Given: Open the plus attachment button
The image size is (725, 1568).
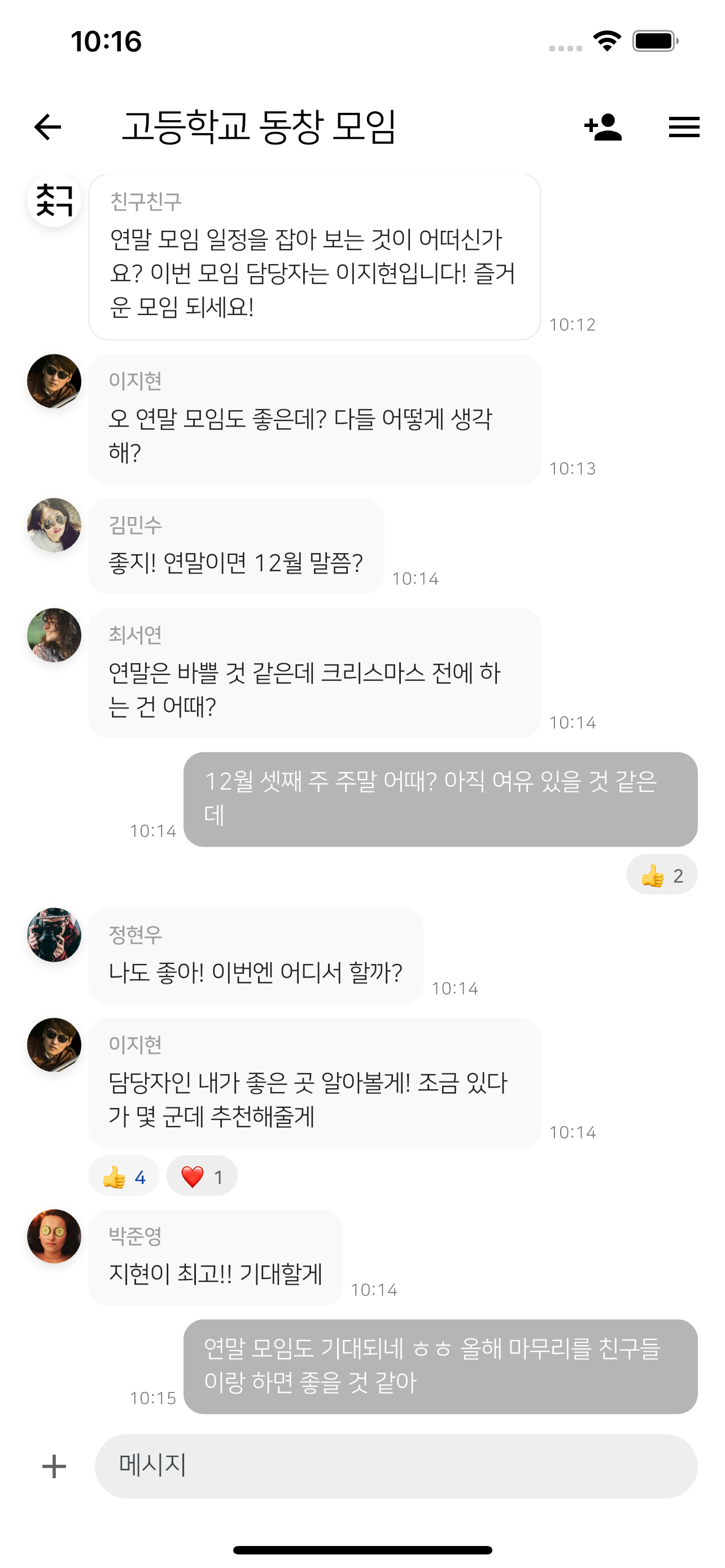Looking at the screenshot, I should [54, 1466].
